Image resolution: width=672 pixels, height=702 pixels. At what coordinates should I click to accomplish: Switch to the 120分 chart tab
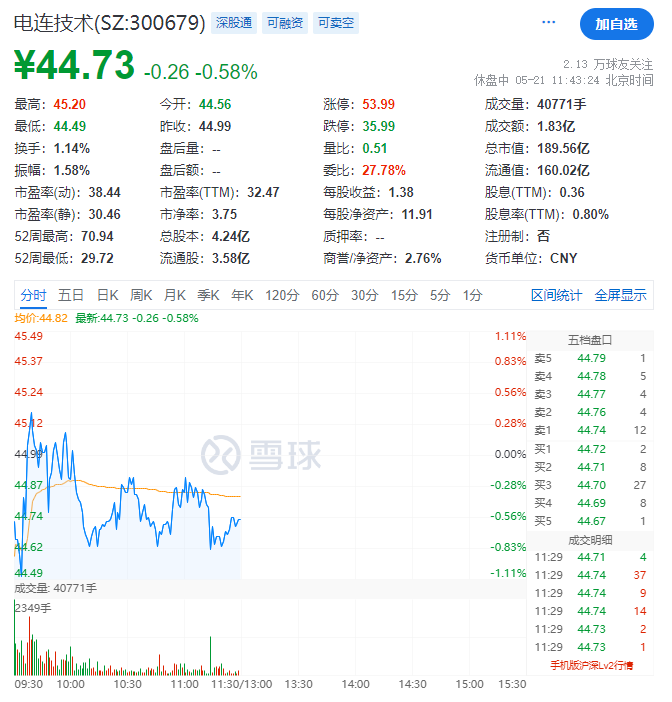pyautogui.click(x=282, y=295)
